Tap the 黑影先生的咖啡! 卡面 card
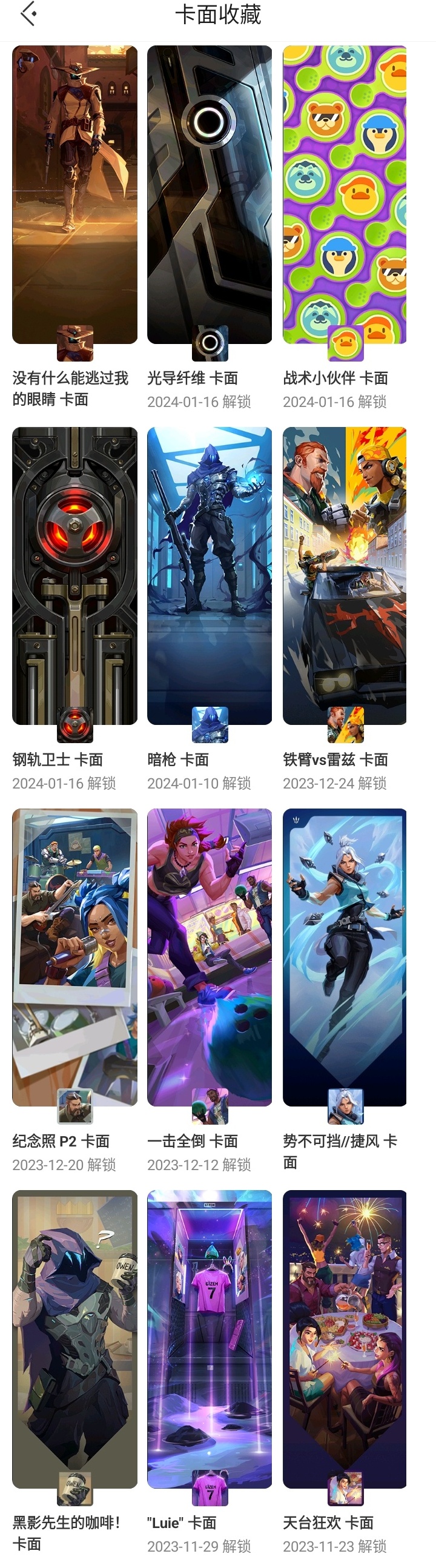 (x=74, y=1339)
